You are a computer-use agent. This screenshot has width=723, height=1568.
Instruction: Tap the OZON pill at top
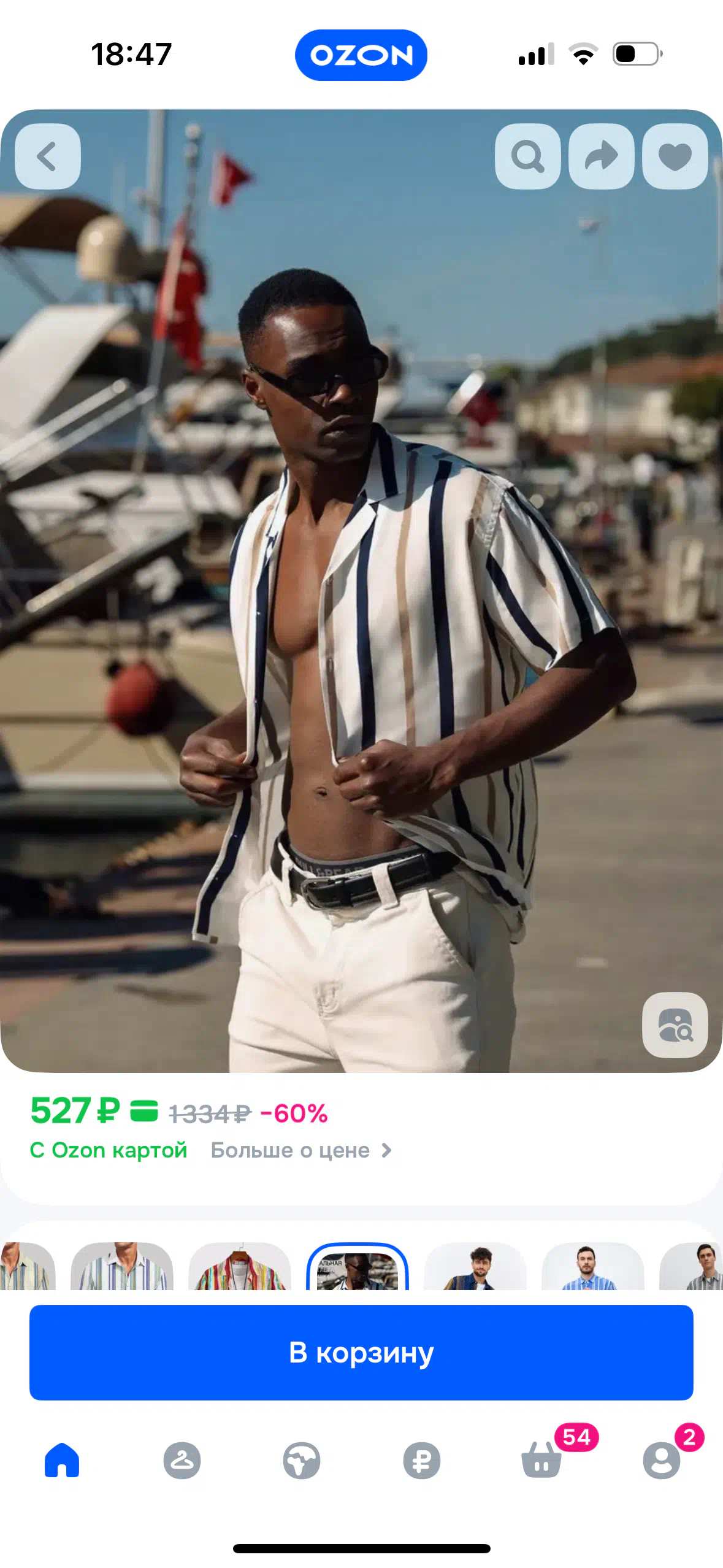(361, 55)
